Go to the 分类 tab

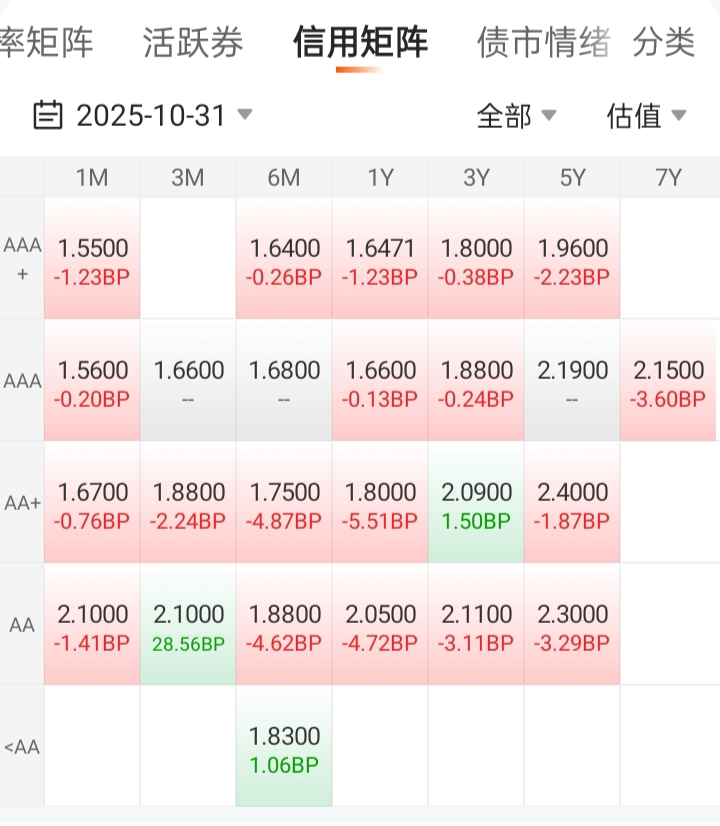[664, 43]
